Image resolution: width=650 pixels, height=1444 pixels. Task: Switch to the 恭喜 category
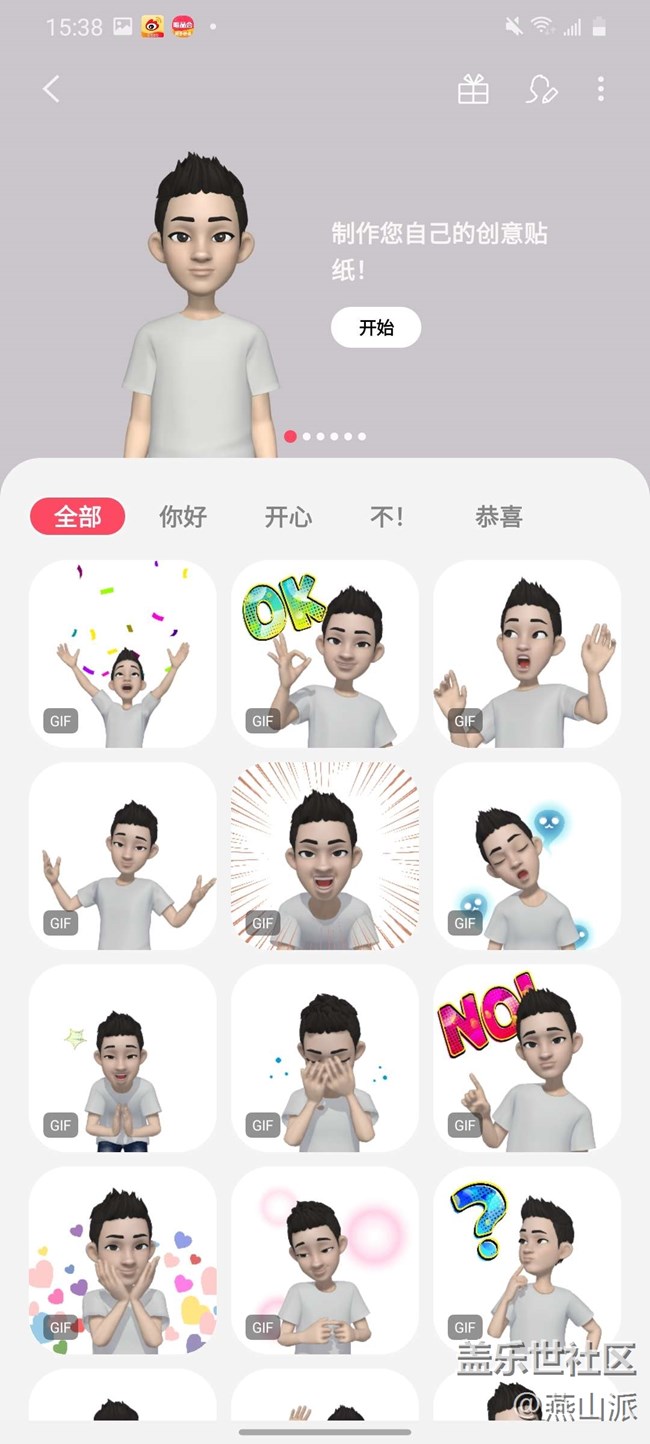499,516
